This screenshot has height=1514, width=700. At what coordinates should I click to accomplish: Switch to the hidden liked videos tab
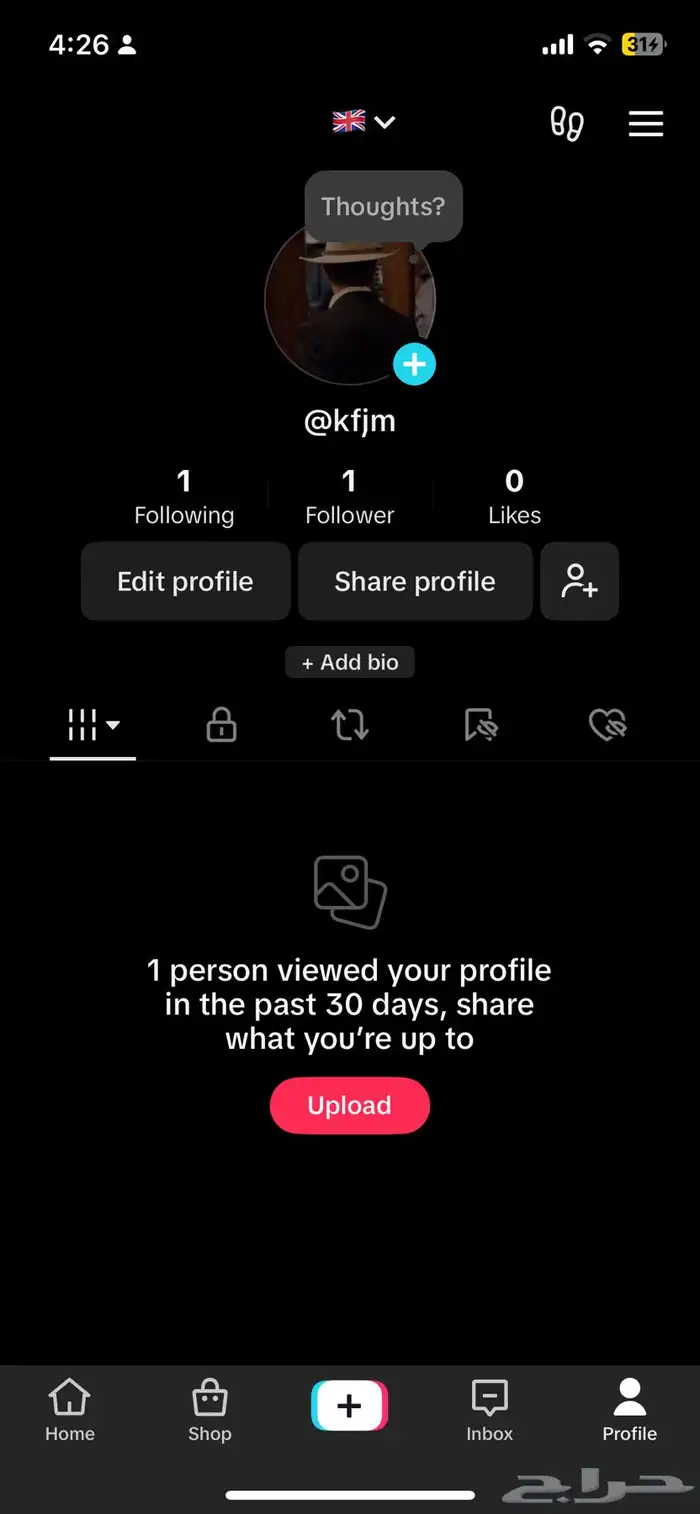[607, 725]
